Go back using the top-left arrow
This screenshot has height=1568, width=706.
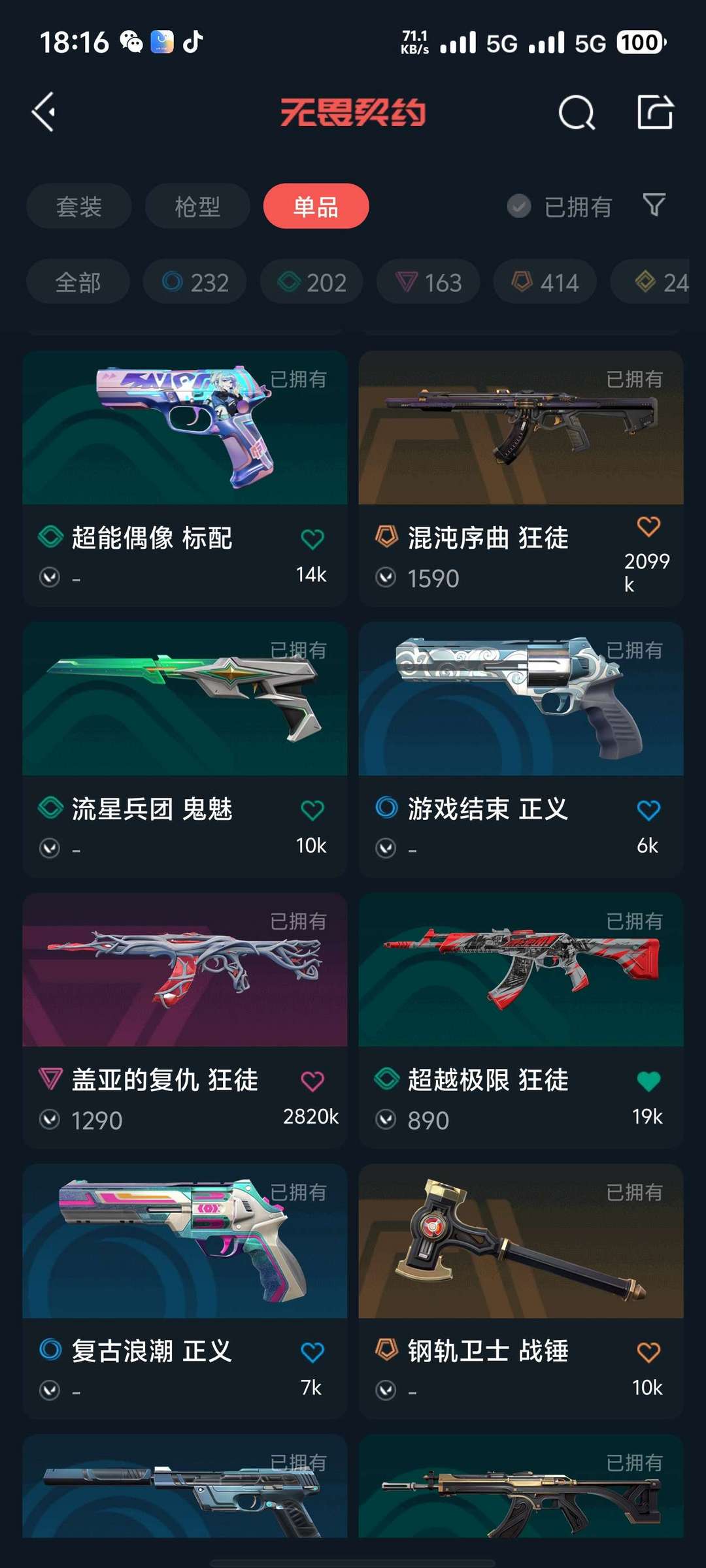point(44,112)
